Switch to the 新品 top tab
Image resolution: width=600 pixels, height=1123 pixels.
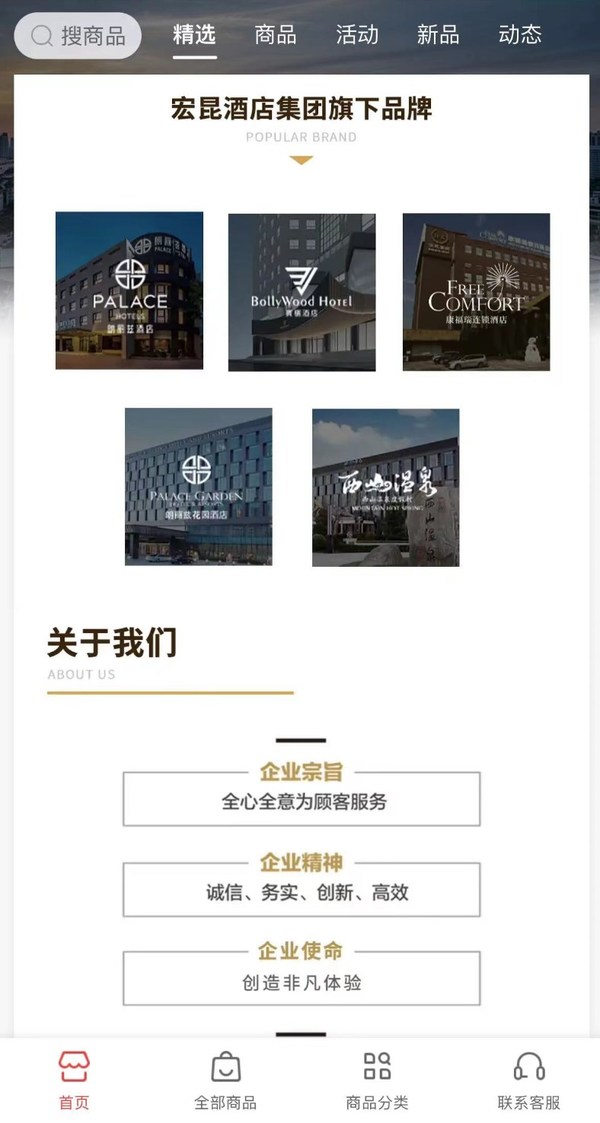pyautogui.click(x=438, y=35)
